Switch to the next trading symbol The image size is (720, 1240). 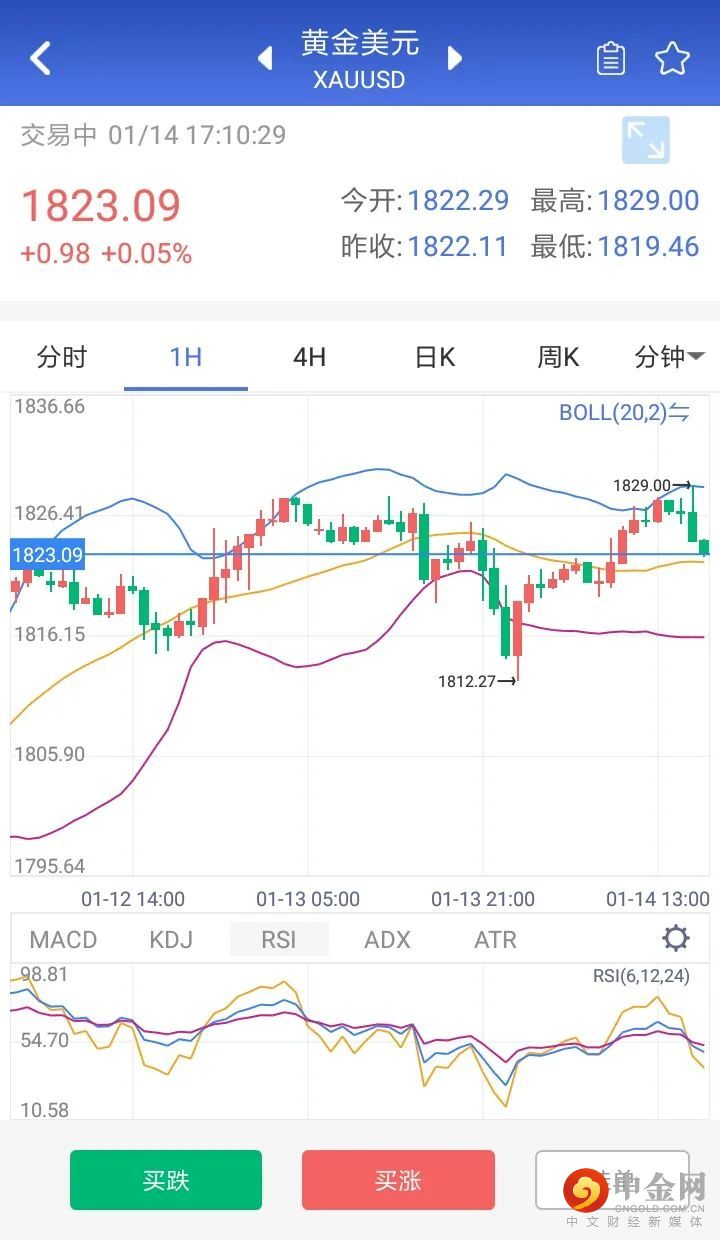pyautogui.click(x=455, y=58)
